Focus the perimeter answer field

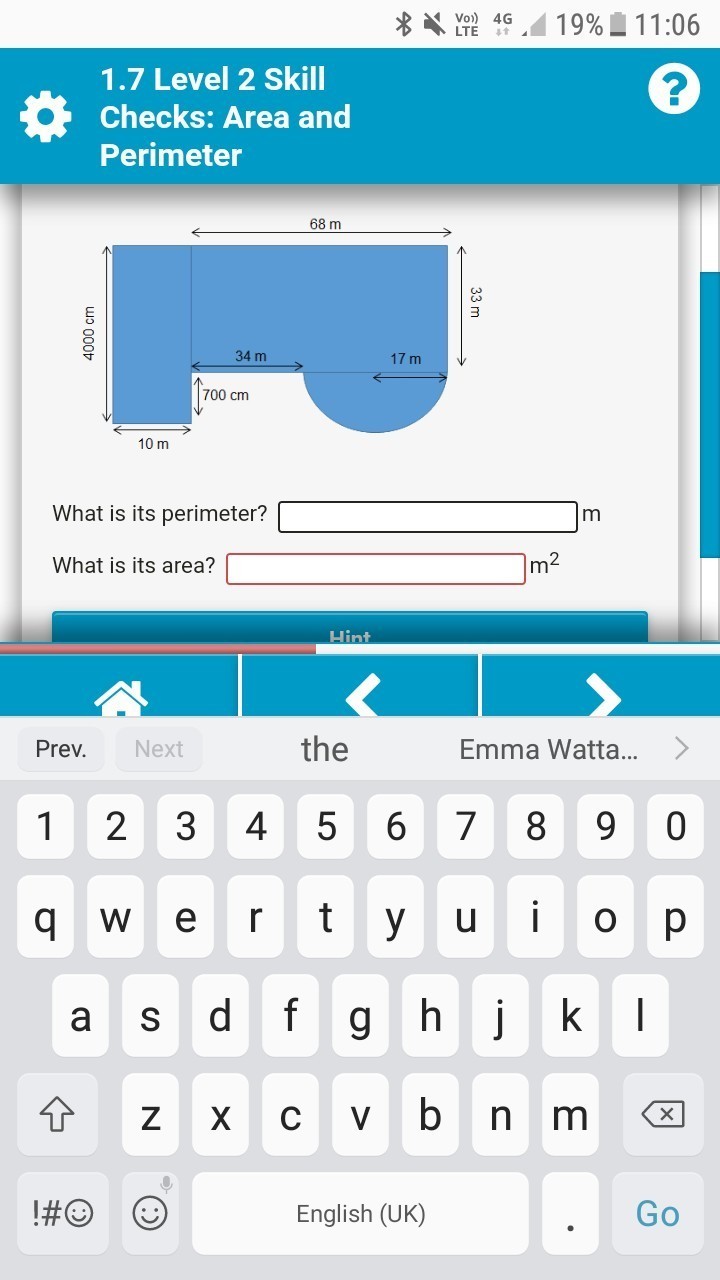click(x=428, y=516)
